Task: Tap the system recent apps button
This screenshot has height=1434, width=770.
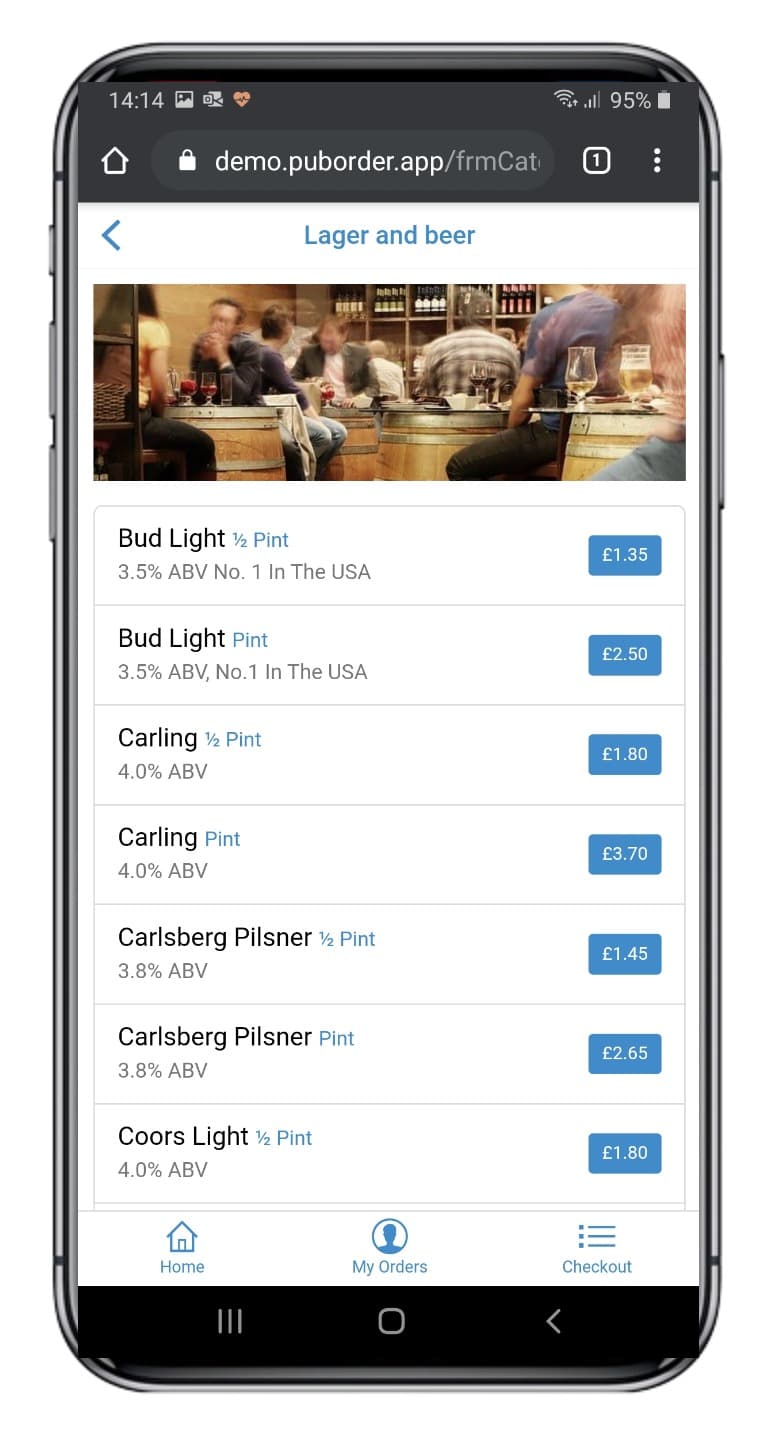Action: tap(230, 1321)
